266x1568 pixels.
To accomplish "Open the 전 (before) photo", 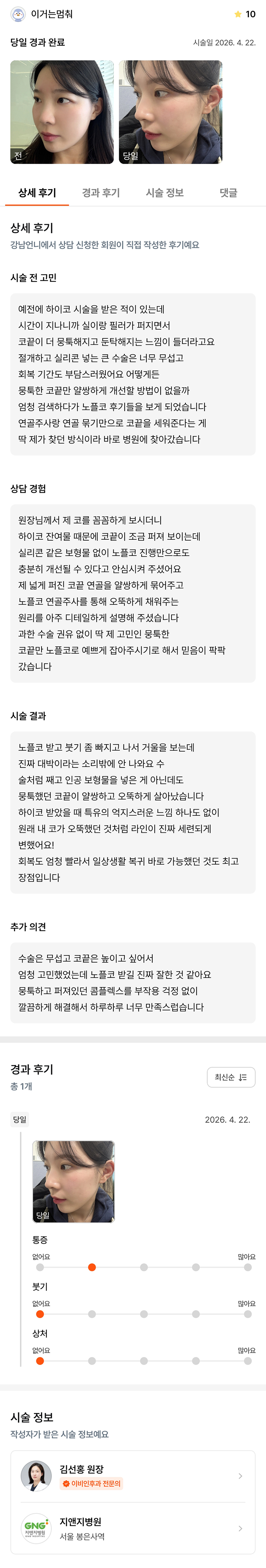I will click(62, 112).
